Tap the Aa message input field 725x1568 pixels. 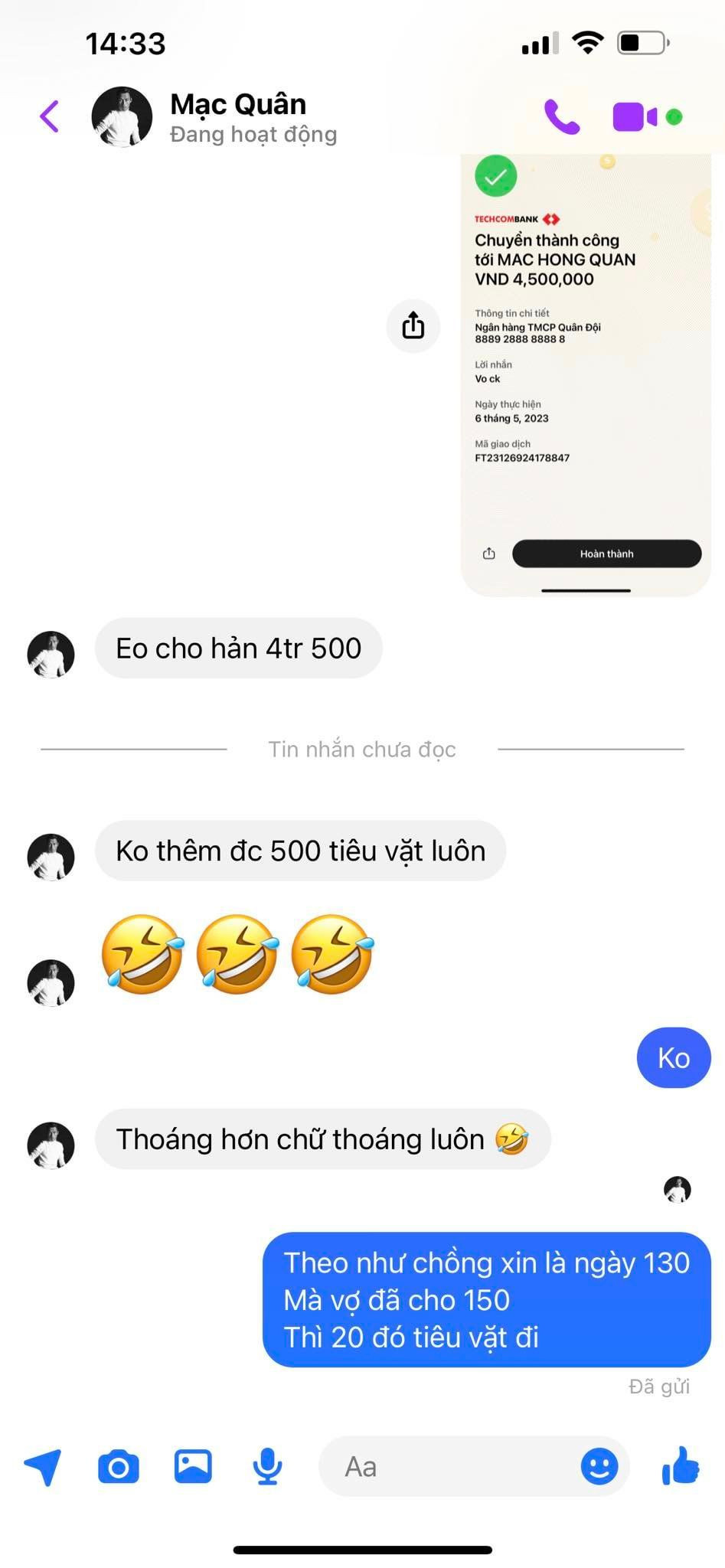pos(429,1466)
